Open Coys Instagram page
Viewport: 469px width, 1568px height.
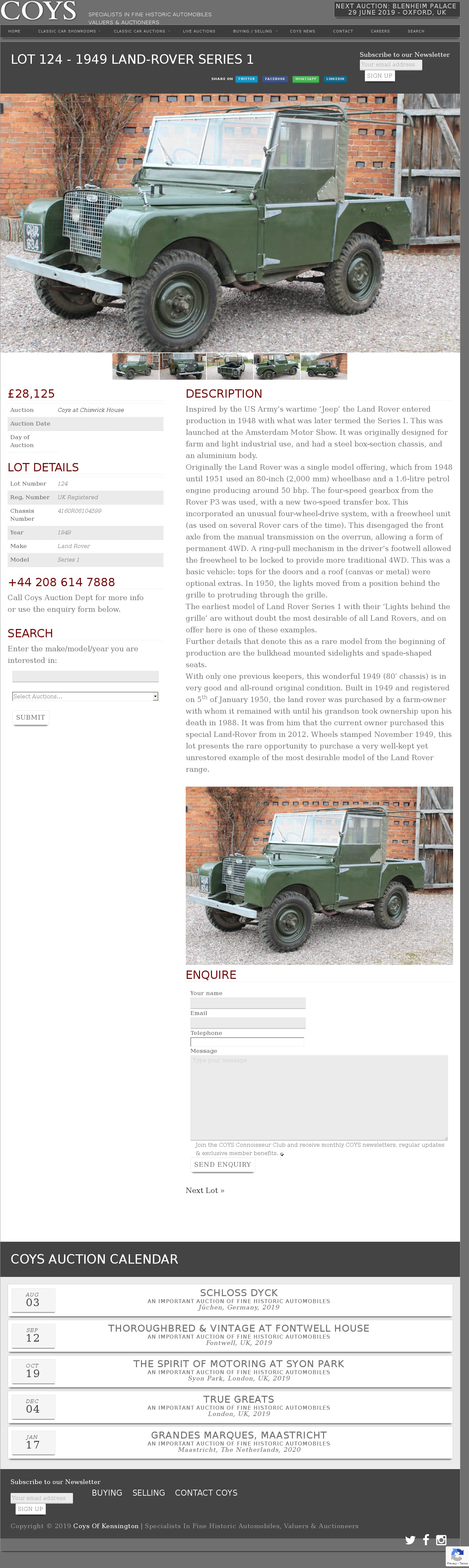click(x=441, y=1540)
